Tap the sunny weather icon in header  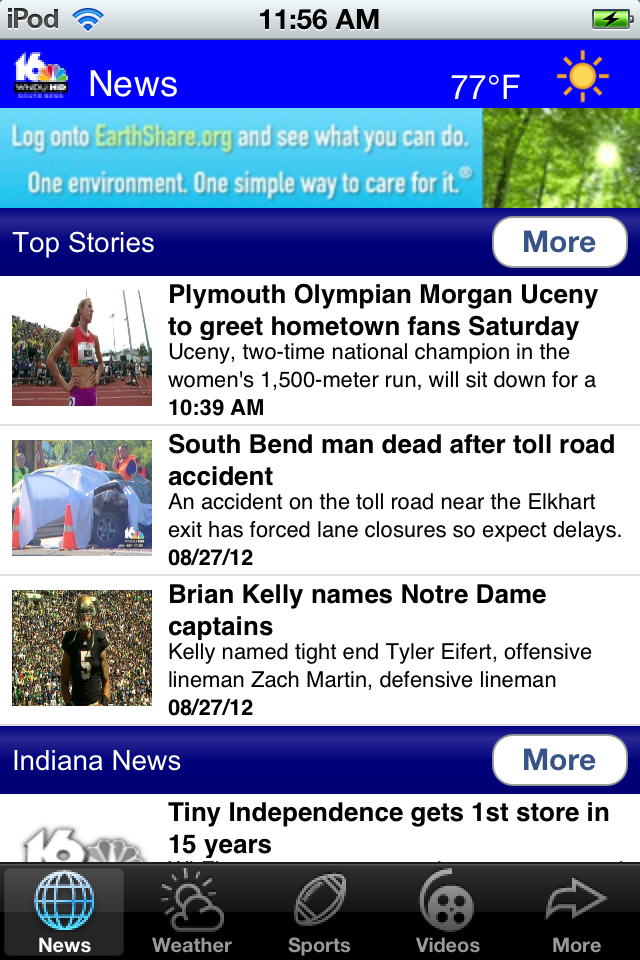(582, 78)
